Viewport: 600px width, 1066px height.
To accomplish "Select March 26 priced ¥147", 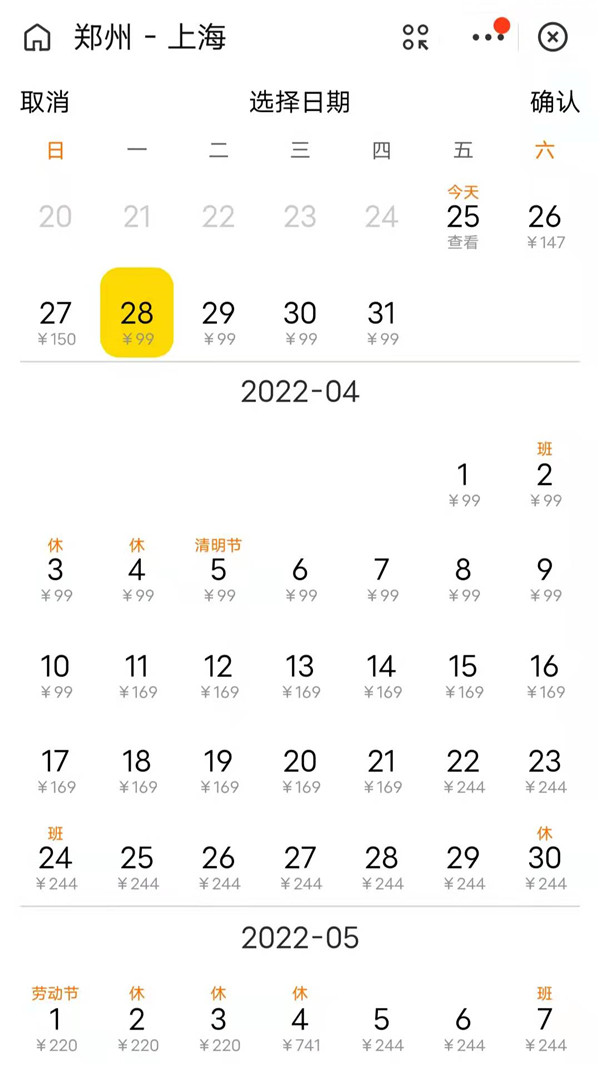I will tap(545, 224).
